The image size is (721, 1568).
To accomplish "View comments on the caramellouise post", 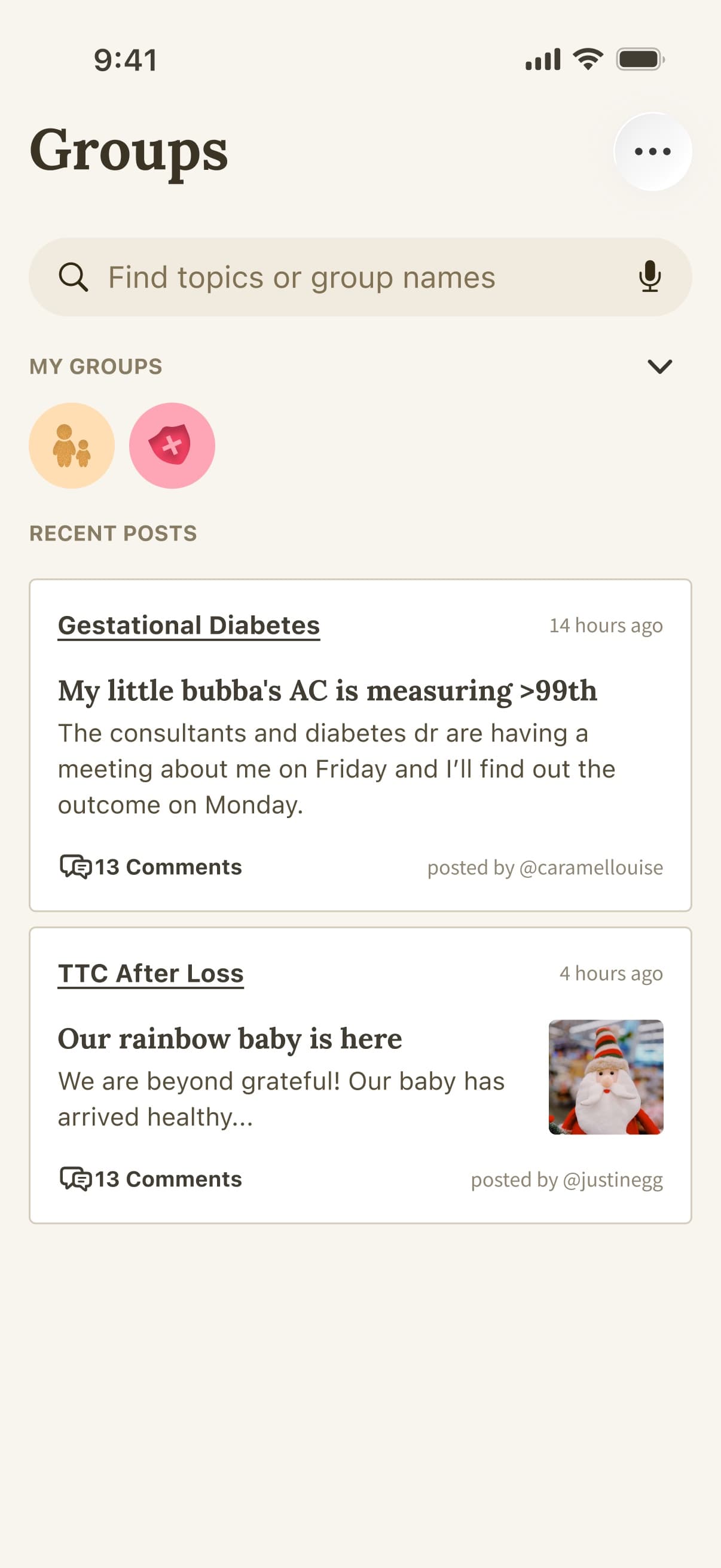I will tap(151, 867).
